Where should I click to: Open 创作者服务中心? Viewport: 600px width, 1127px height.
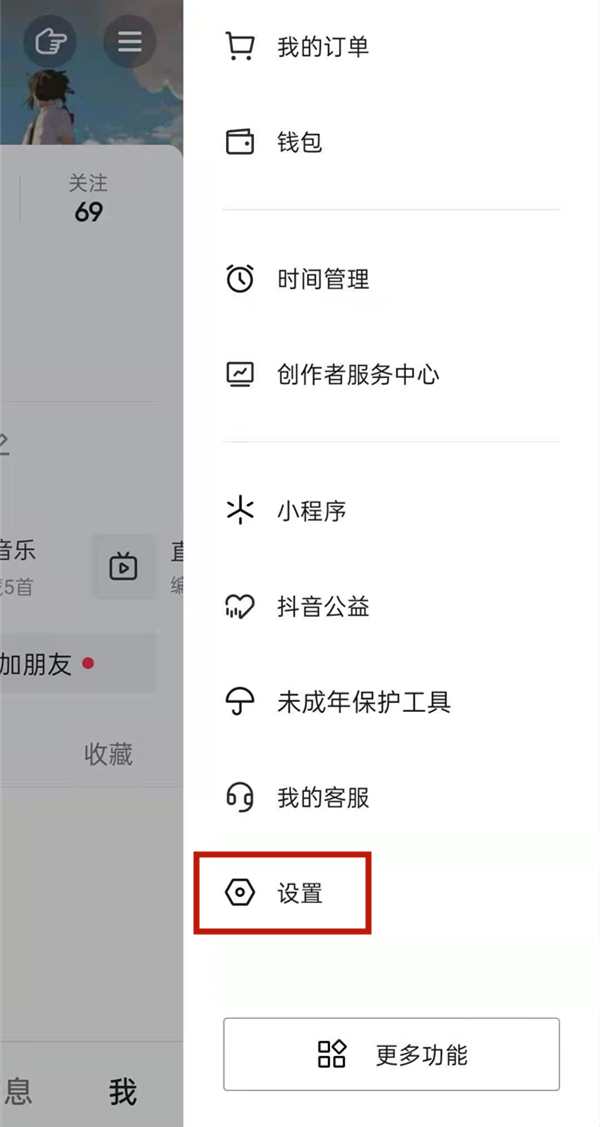click(x=357, y=375)
